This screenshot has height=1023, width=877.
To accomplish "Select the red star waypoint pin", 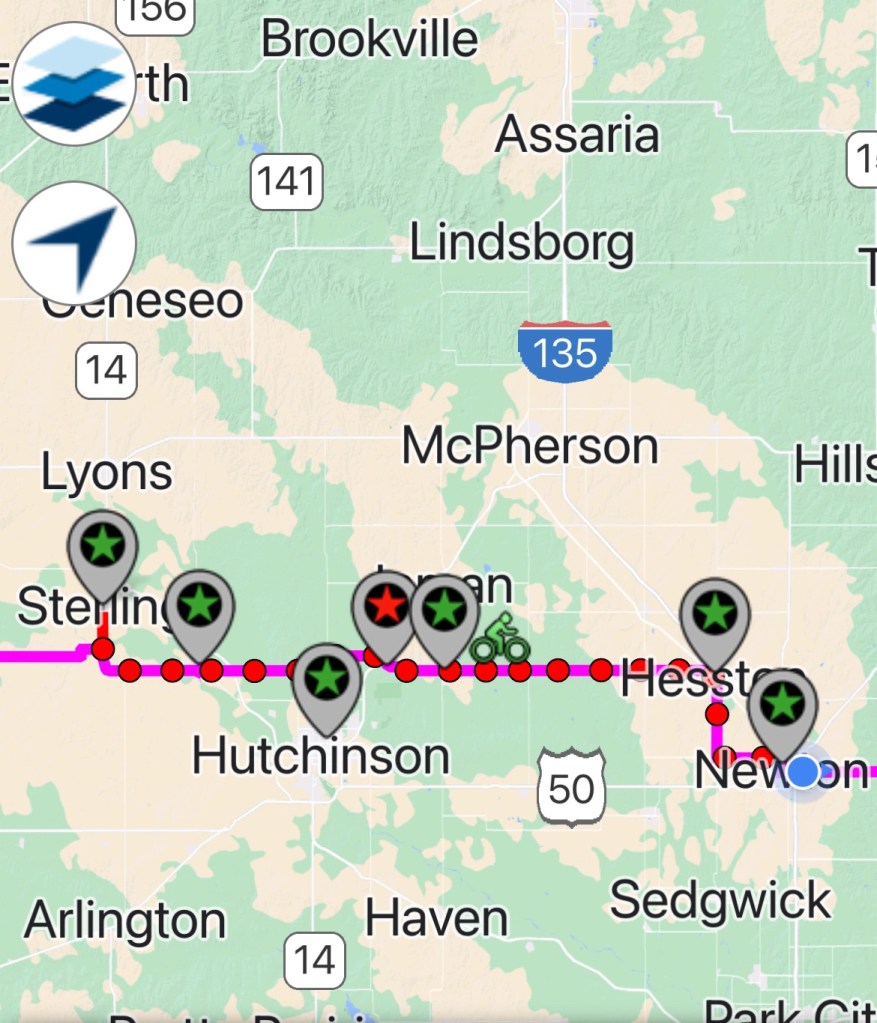I will coord(386,606).
